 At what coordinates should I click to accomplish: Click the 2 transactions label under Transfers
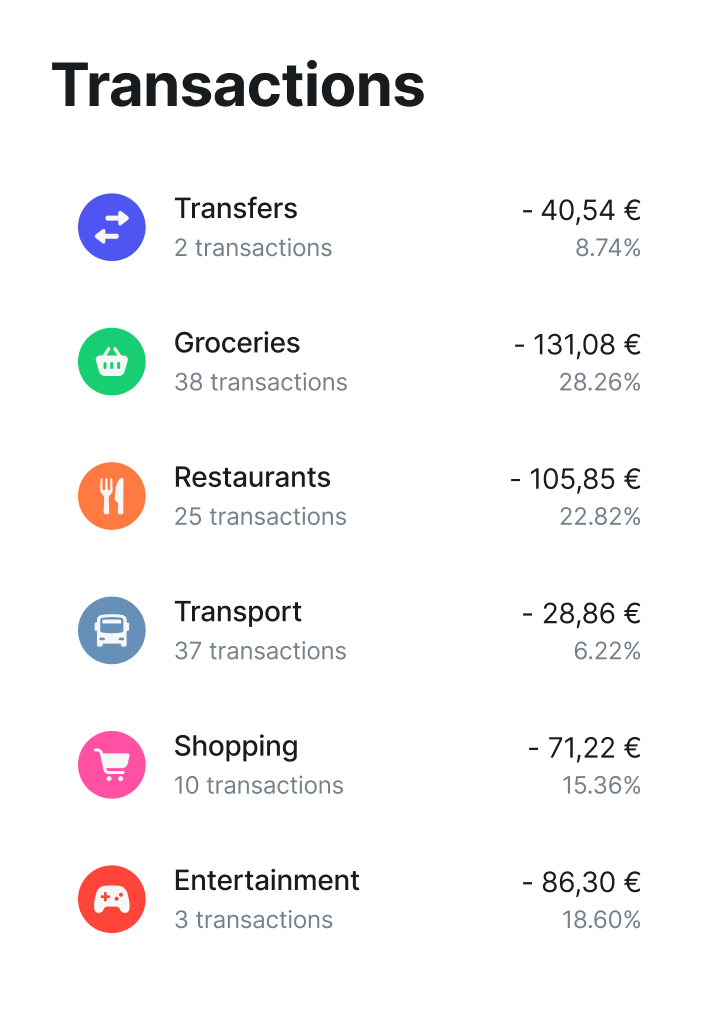click(253, 247)
